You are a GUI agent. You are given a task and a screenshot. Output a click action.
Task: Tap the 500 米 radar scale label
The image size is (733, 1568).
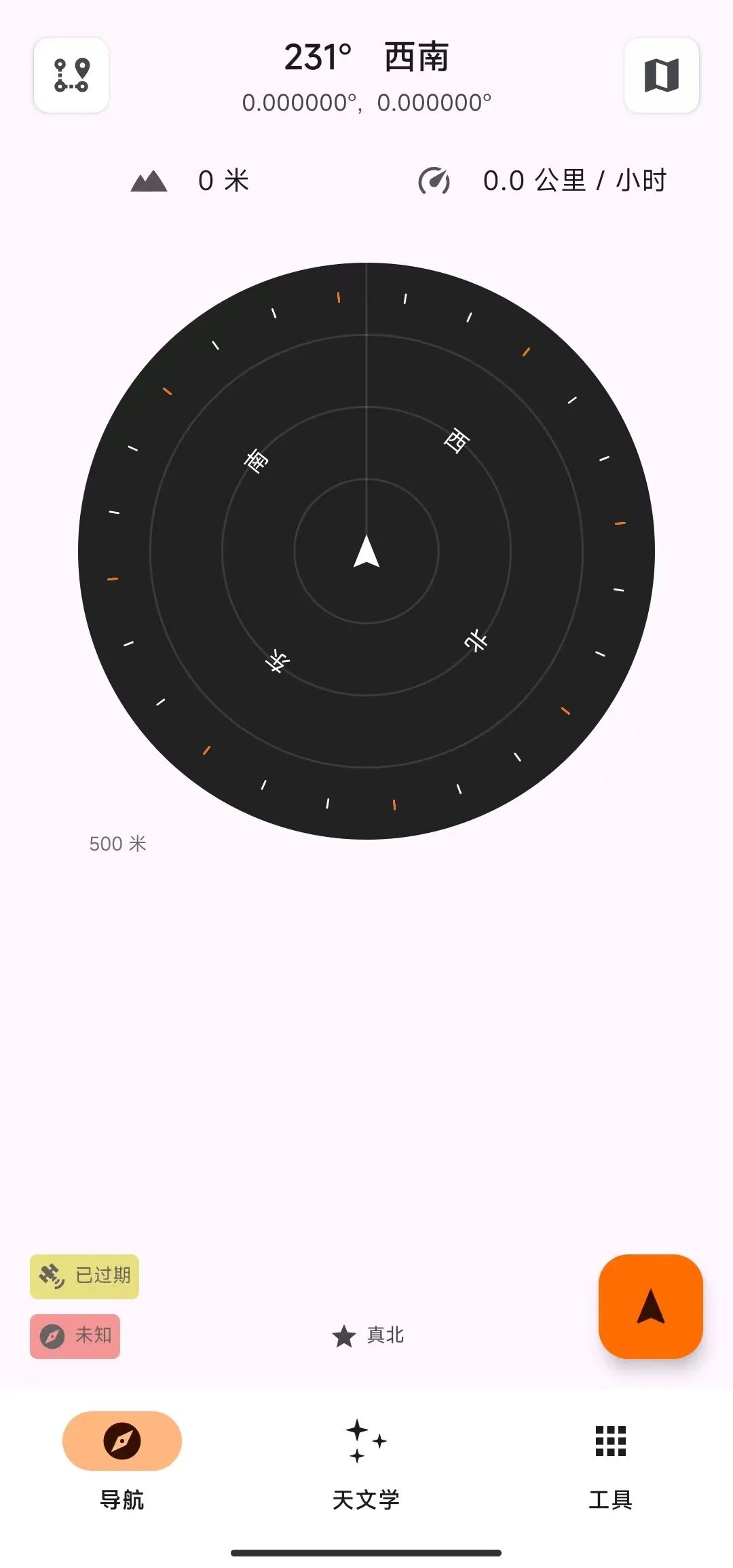click(119, 844)
